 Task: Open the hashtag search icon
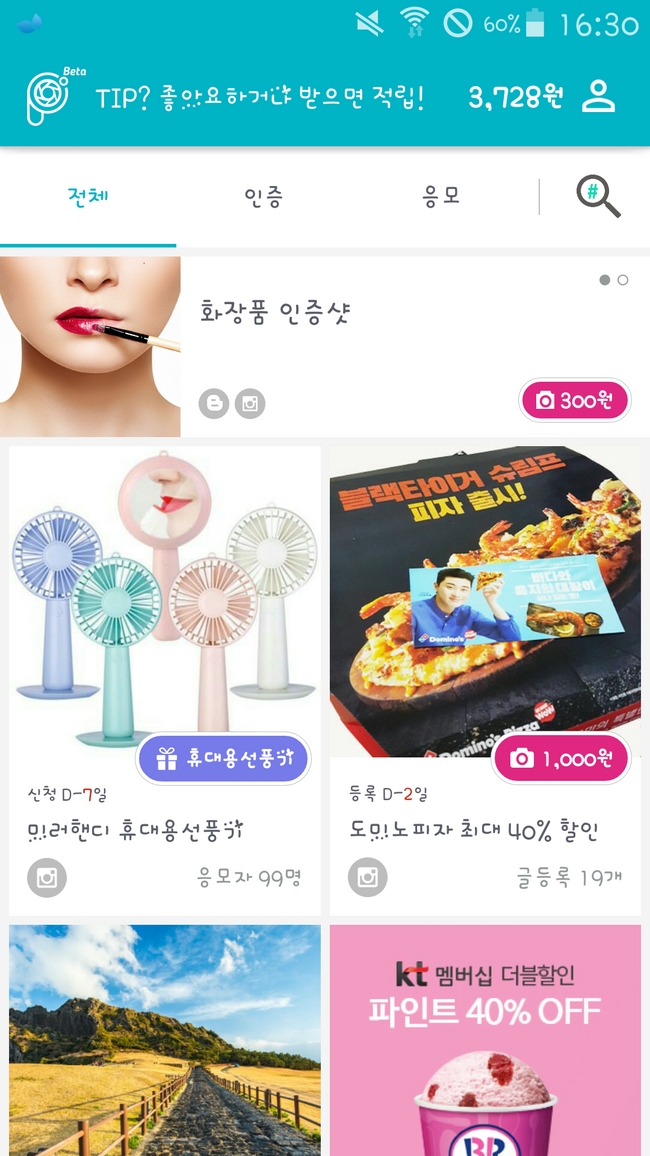click(598, 196)
